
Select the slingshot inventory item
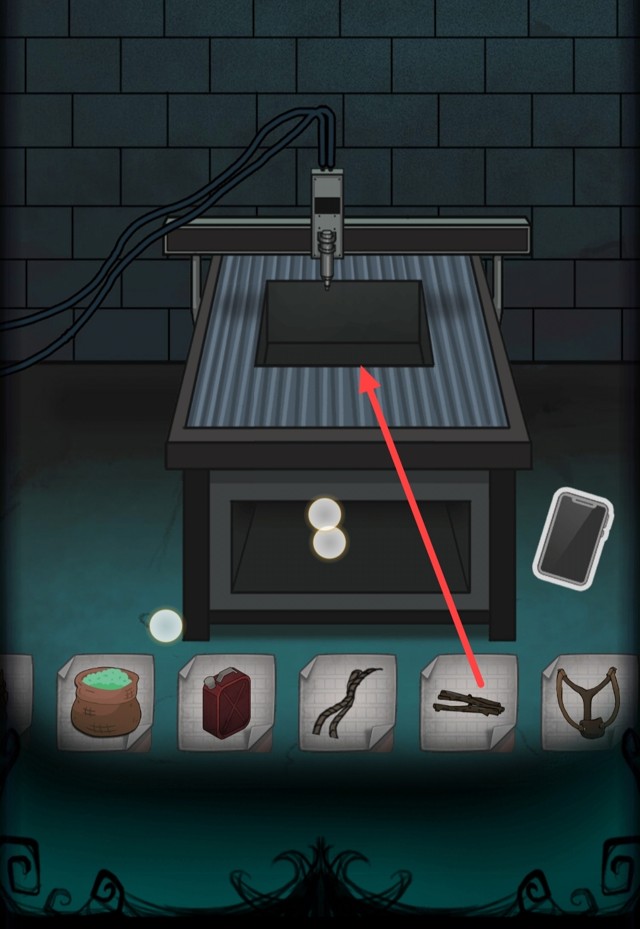tap(589, 702)
